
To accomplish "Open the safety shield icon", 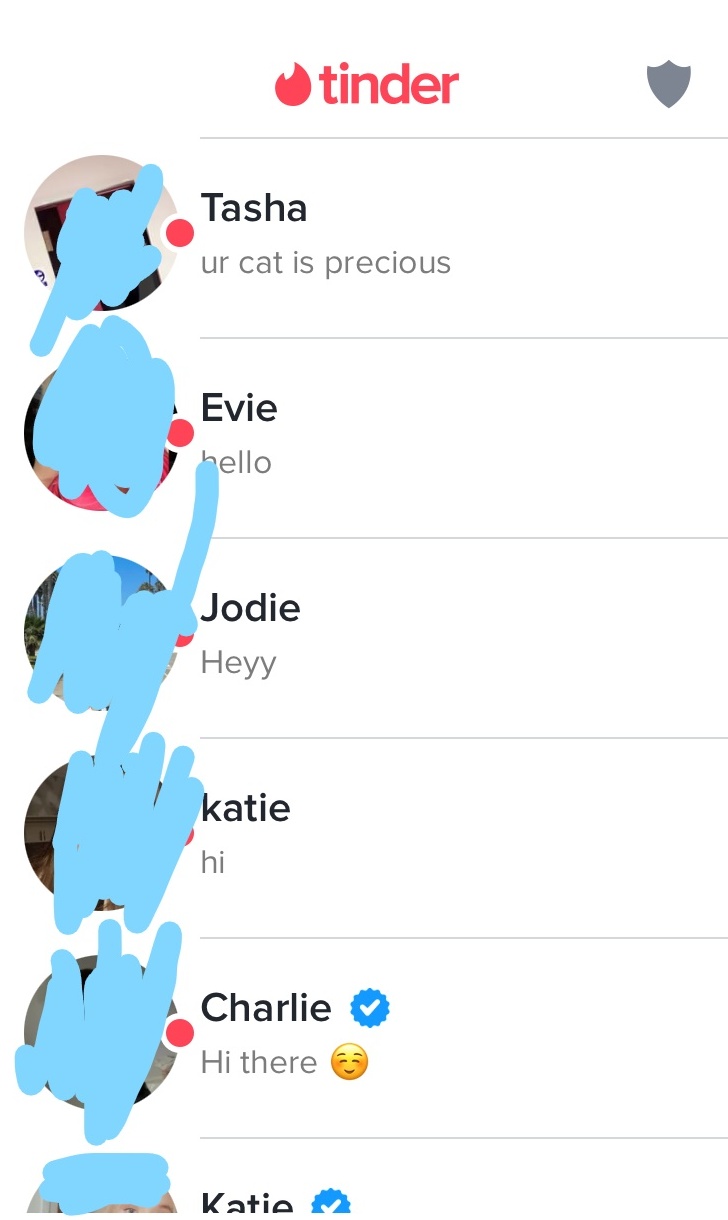I will pyautogui.click(x=669, y=84).
